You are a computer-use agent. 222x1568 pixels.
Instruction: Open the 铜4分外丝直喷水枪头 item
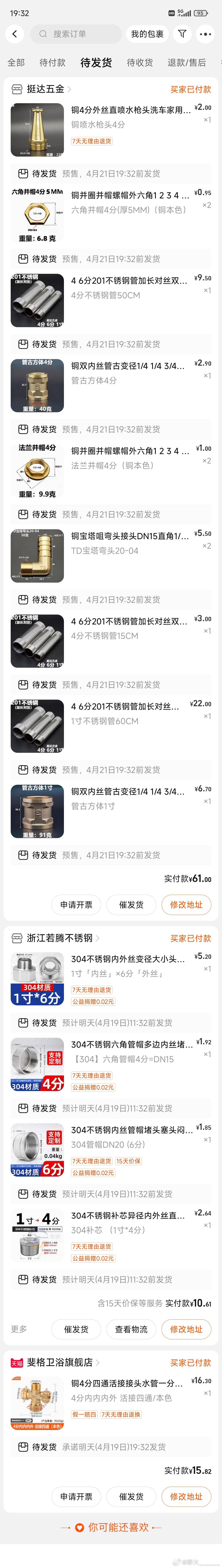(x=130, y=110)
